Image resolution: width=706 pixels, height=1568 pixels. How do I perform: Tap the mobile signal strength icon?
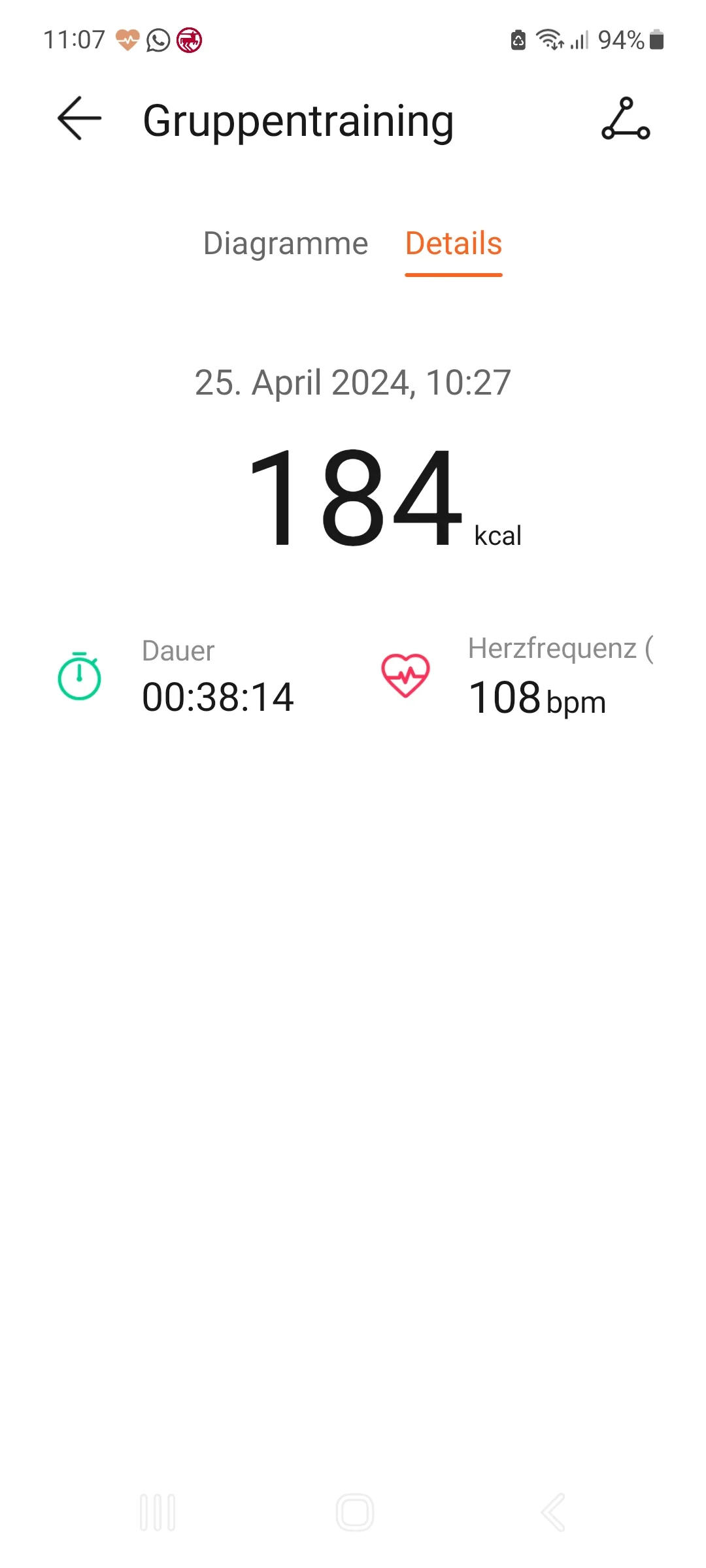(580, 41)
